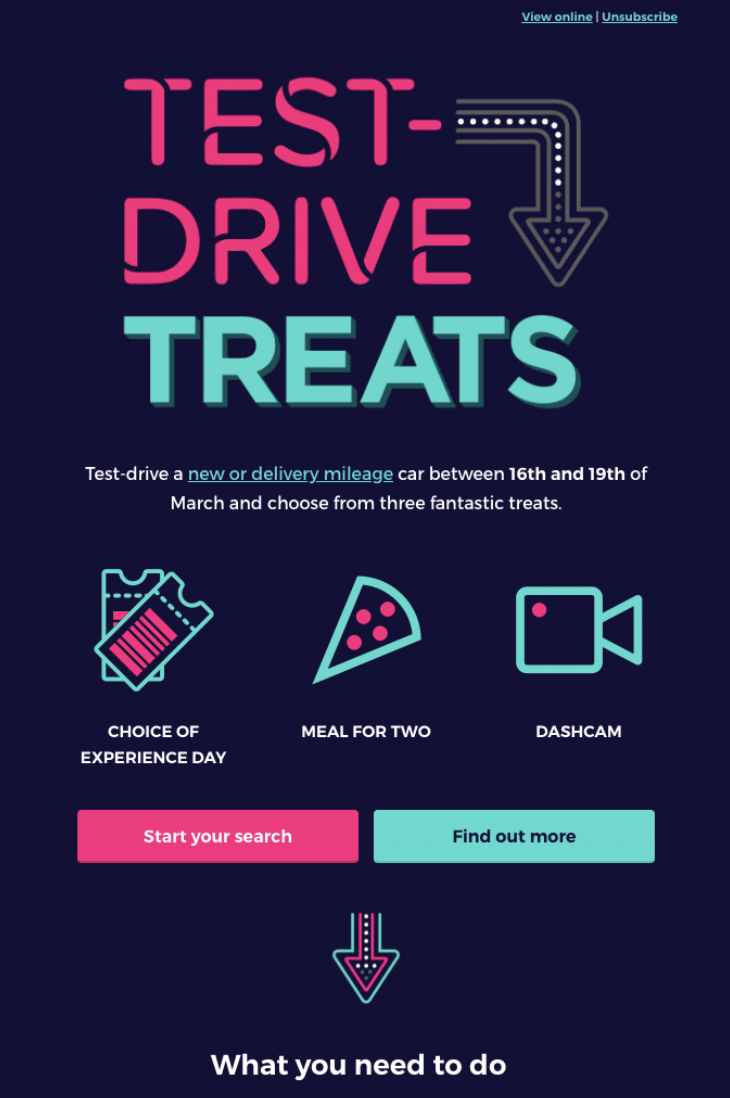Open the View online link
730x1098 pixels.
click(x=557, y=17)
